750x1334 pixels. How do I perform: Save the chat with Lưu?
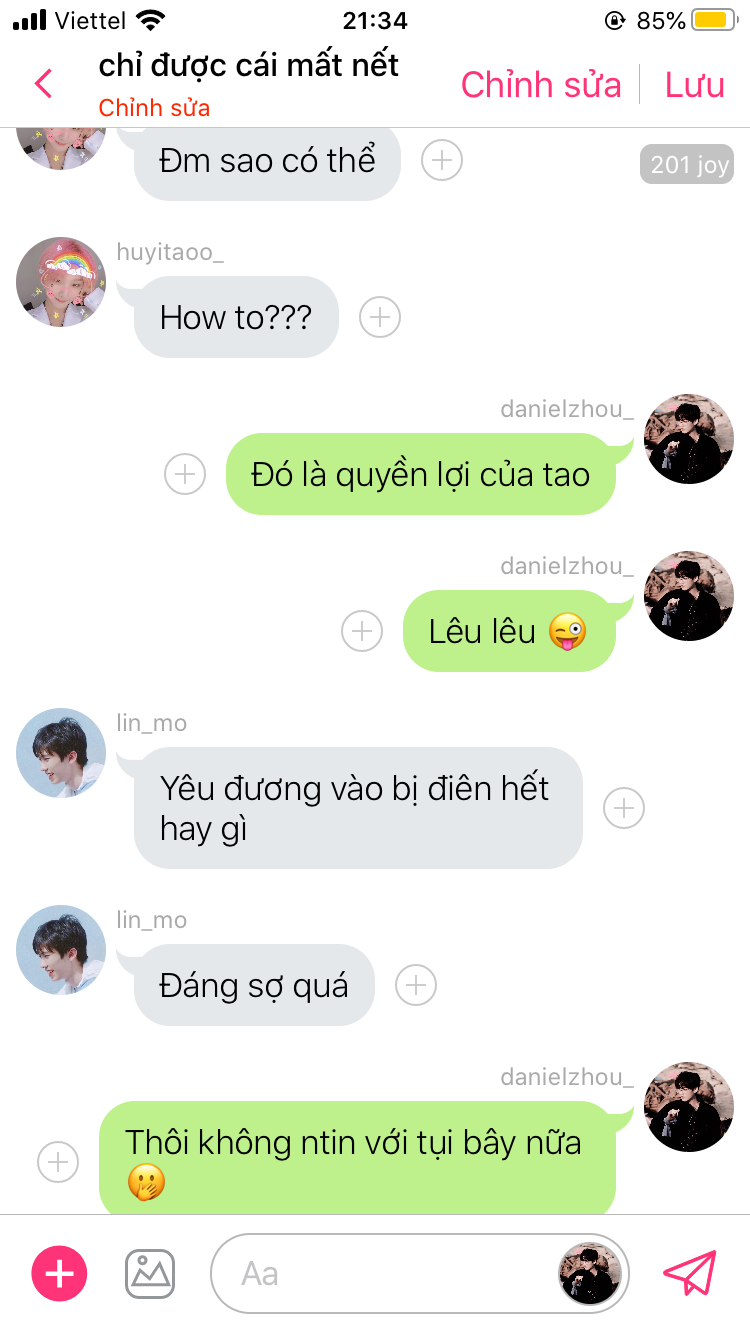(694, 85)
